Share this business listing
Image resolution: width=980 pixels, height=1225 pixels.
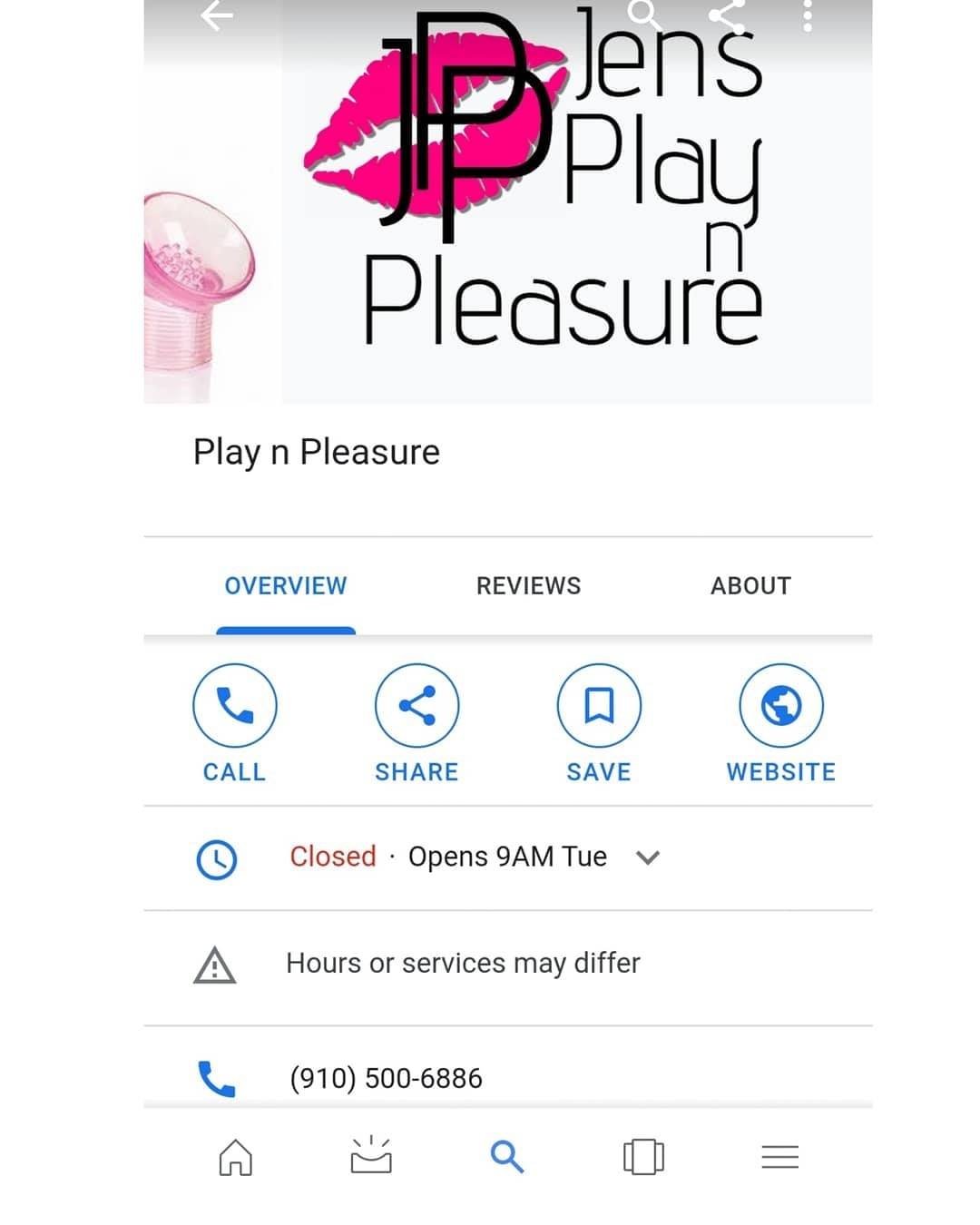click(416, 723)
